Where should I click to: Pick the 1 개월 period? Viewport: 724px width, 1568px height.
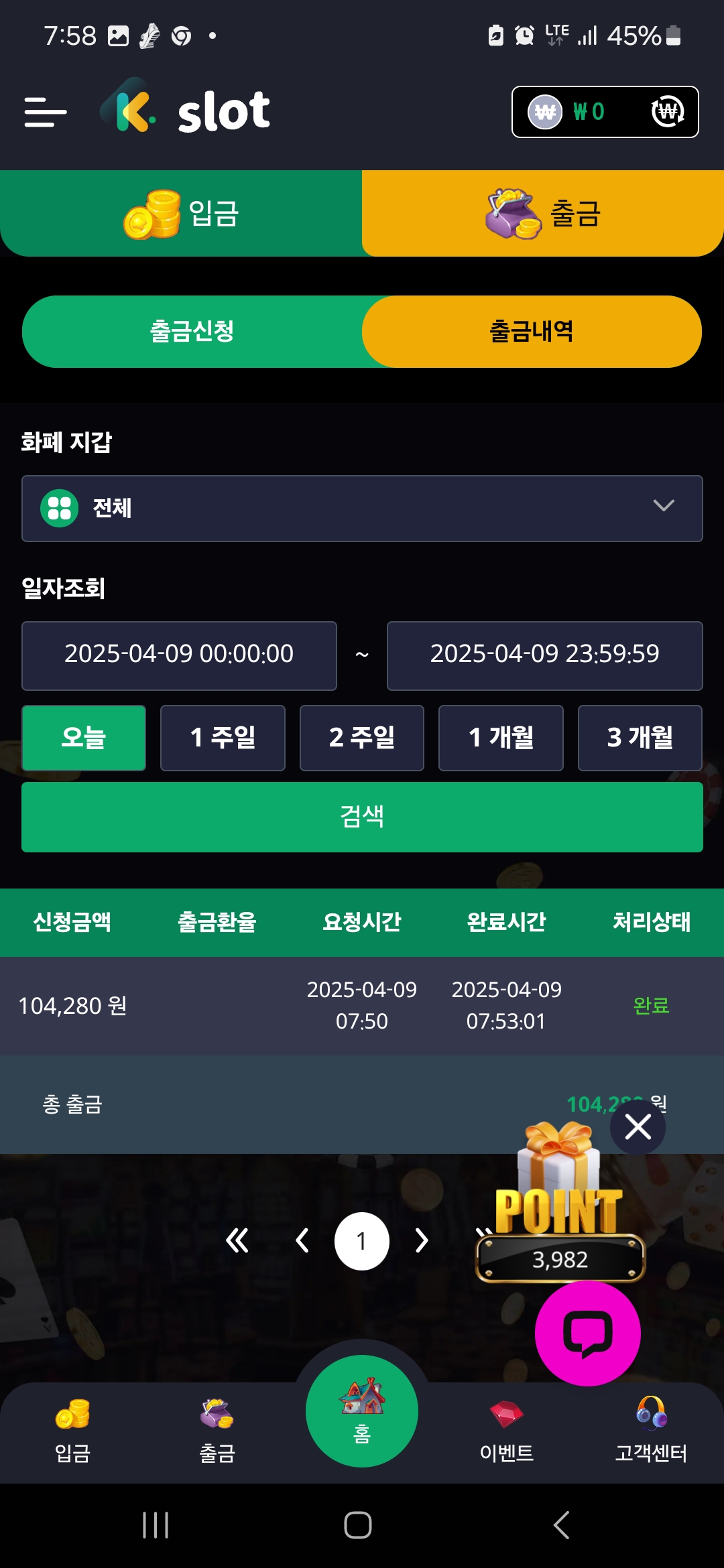[x=501, y=737]
